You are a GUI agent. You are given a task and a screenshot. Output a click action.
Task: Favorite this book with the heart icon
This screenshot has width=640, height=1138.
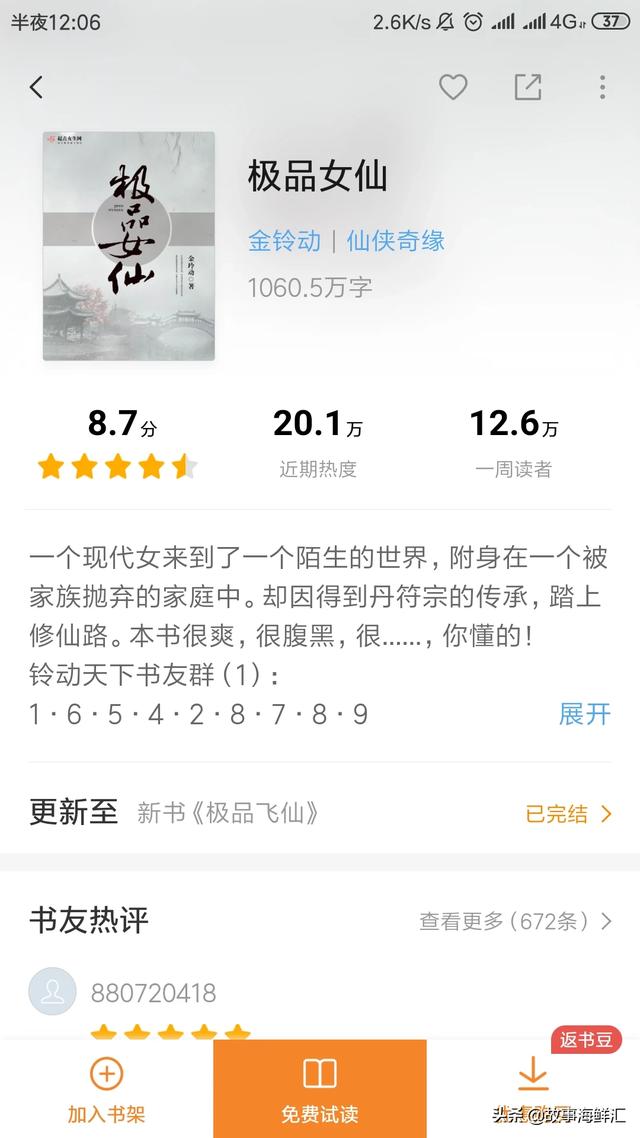(x=453, y=87)
